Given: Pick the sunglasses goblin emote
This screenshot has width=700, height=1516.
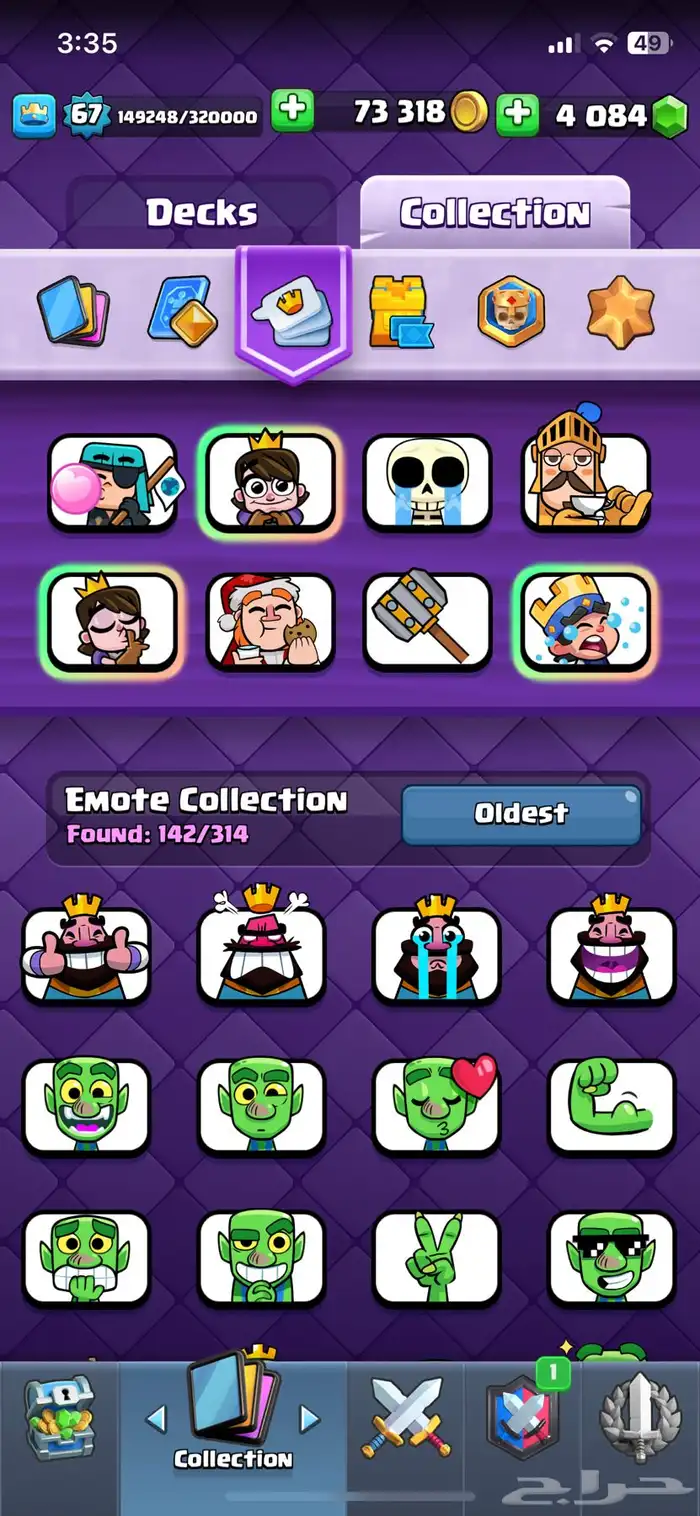Looking at the screenshot, I should tap(611, 1257).
